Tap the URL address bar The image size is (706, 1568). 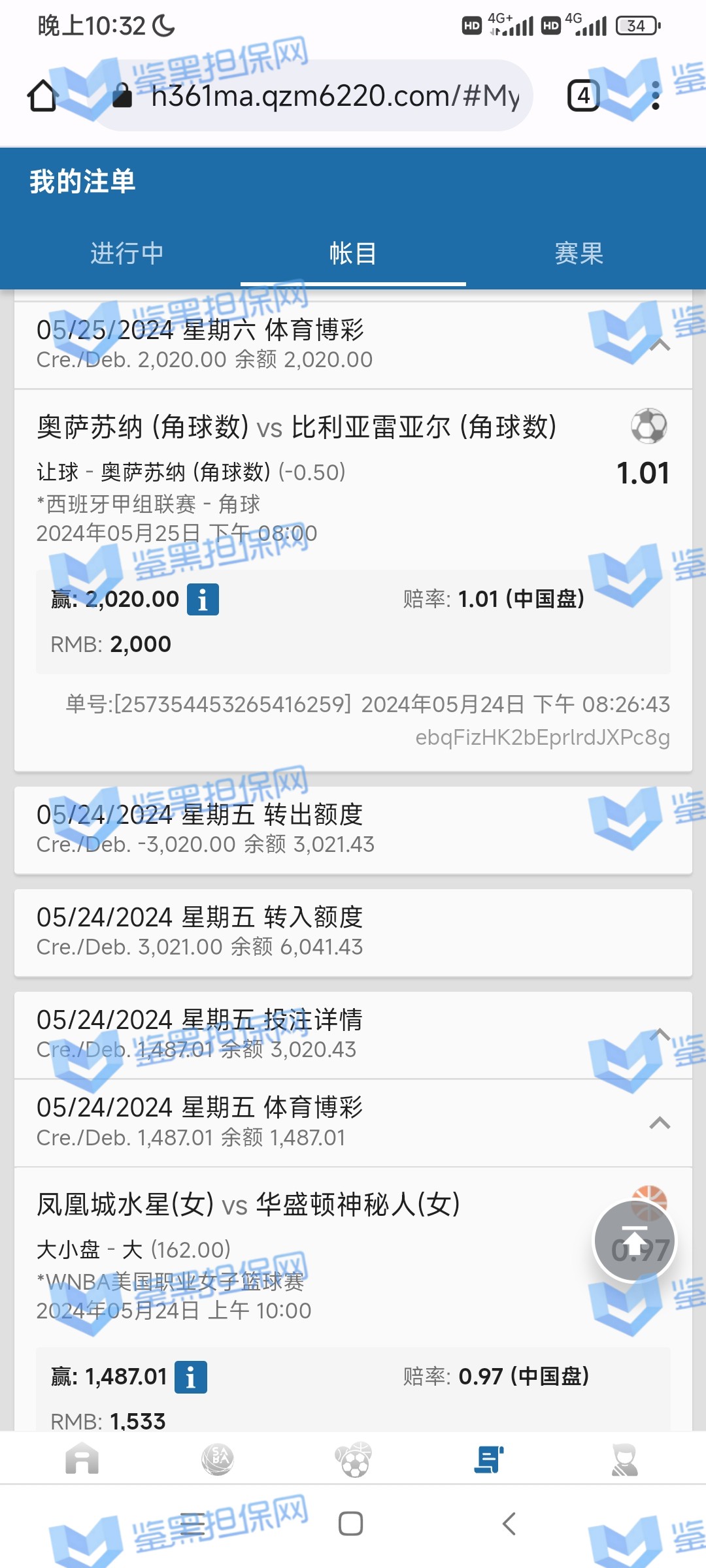[333, 96]
